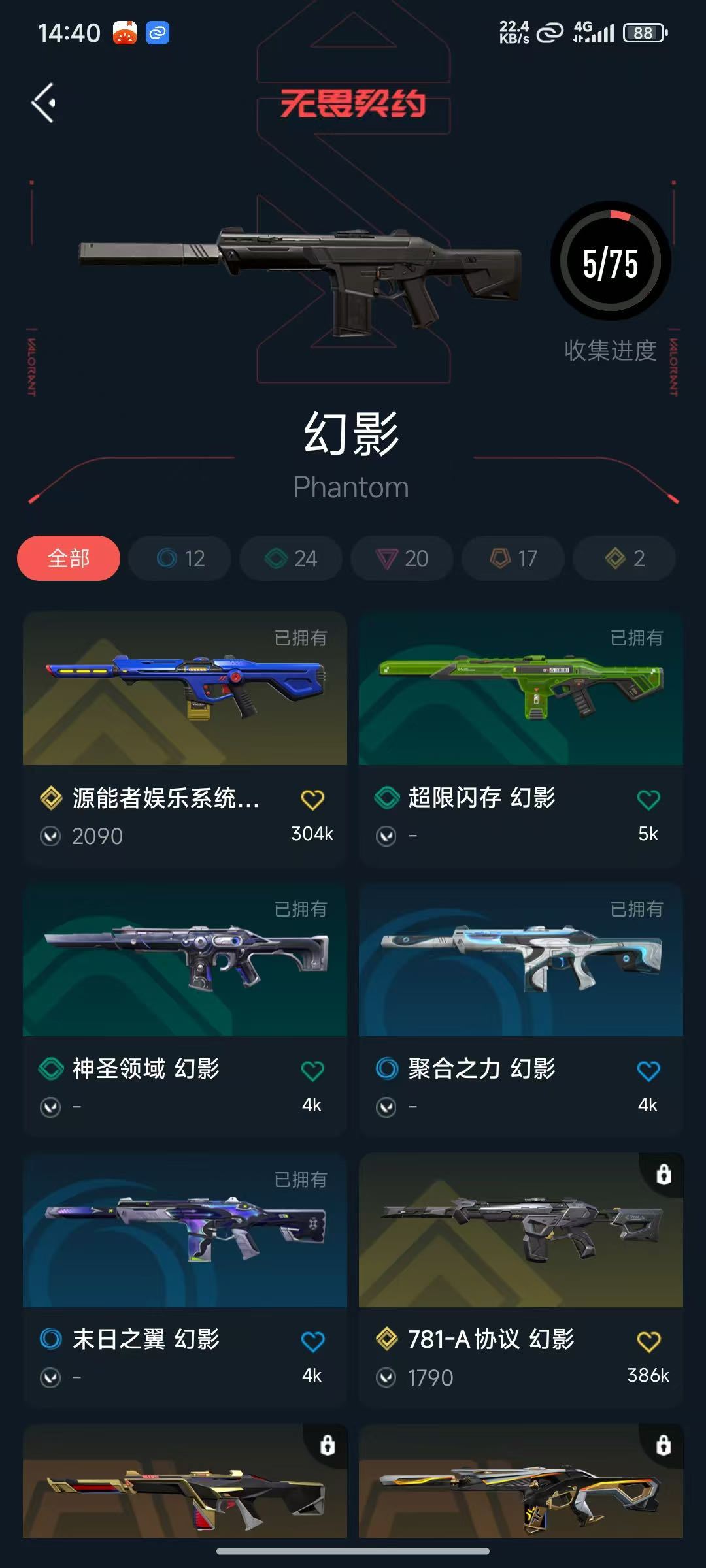Open the 781-A协议 幻影 skin card
The height and width of the screenshot is (1568, 706).
point(521,1281)
